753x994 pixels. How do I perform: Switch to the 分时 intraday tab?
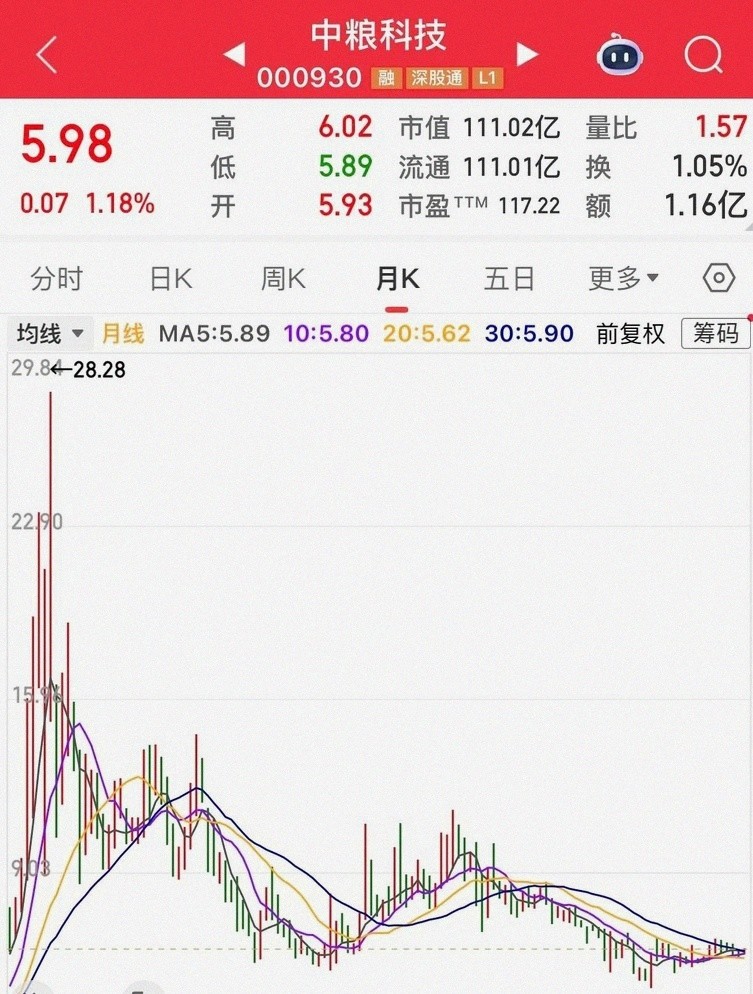click(x=56, y=278)
